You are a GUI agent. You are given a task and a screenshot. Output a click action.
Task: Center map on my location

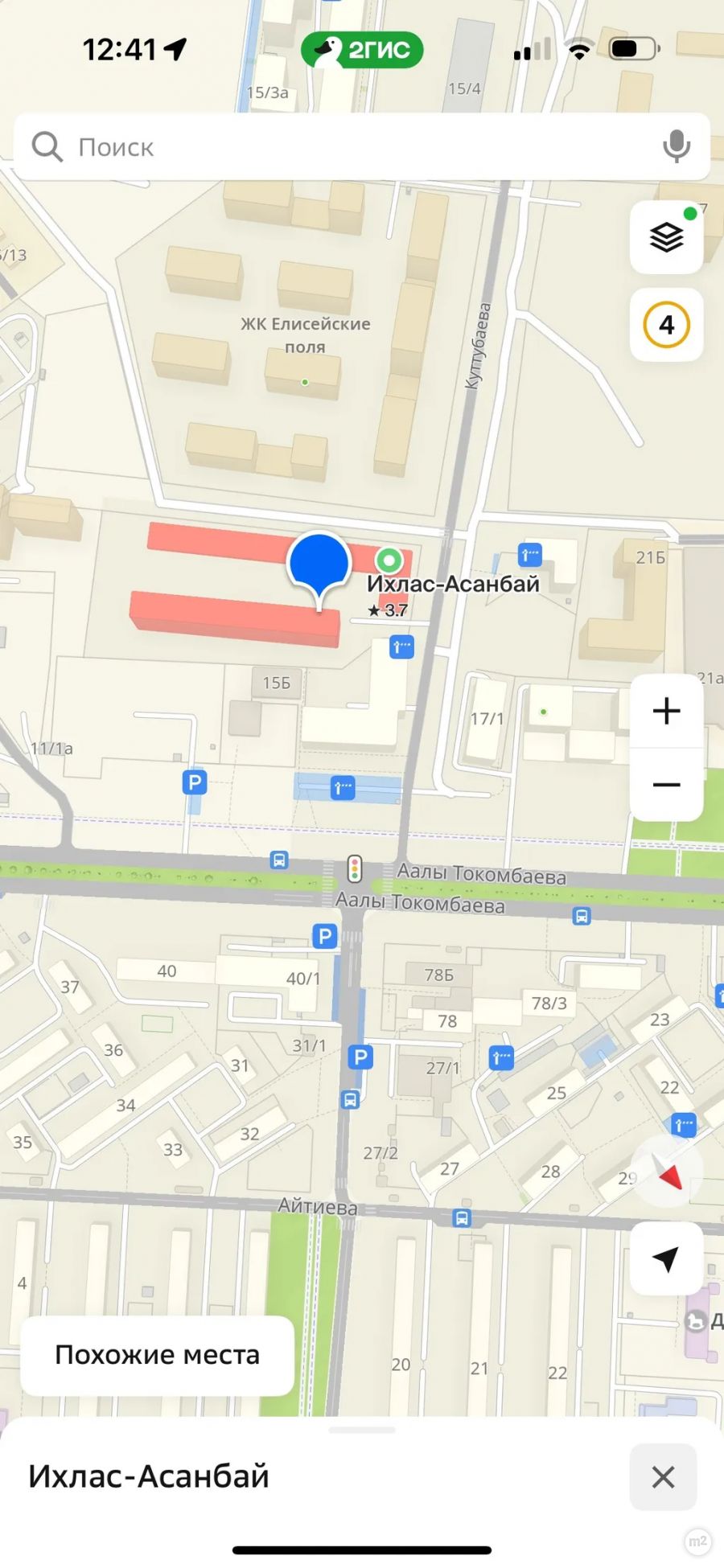tap(666, 1258)
